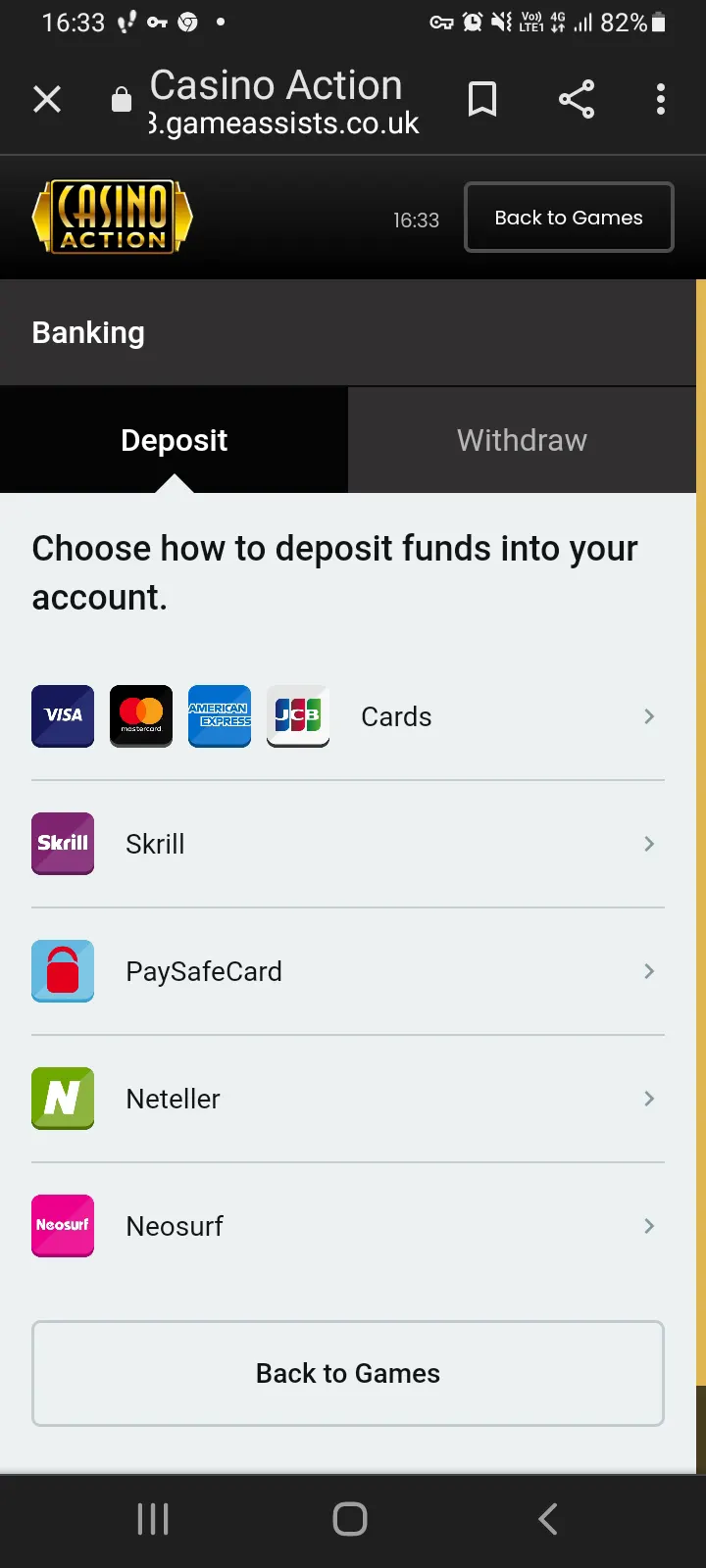Go back using system back button
The height and width of the screenshot is (1568, 706).
point(548,1519)
